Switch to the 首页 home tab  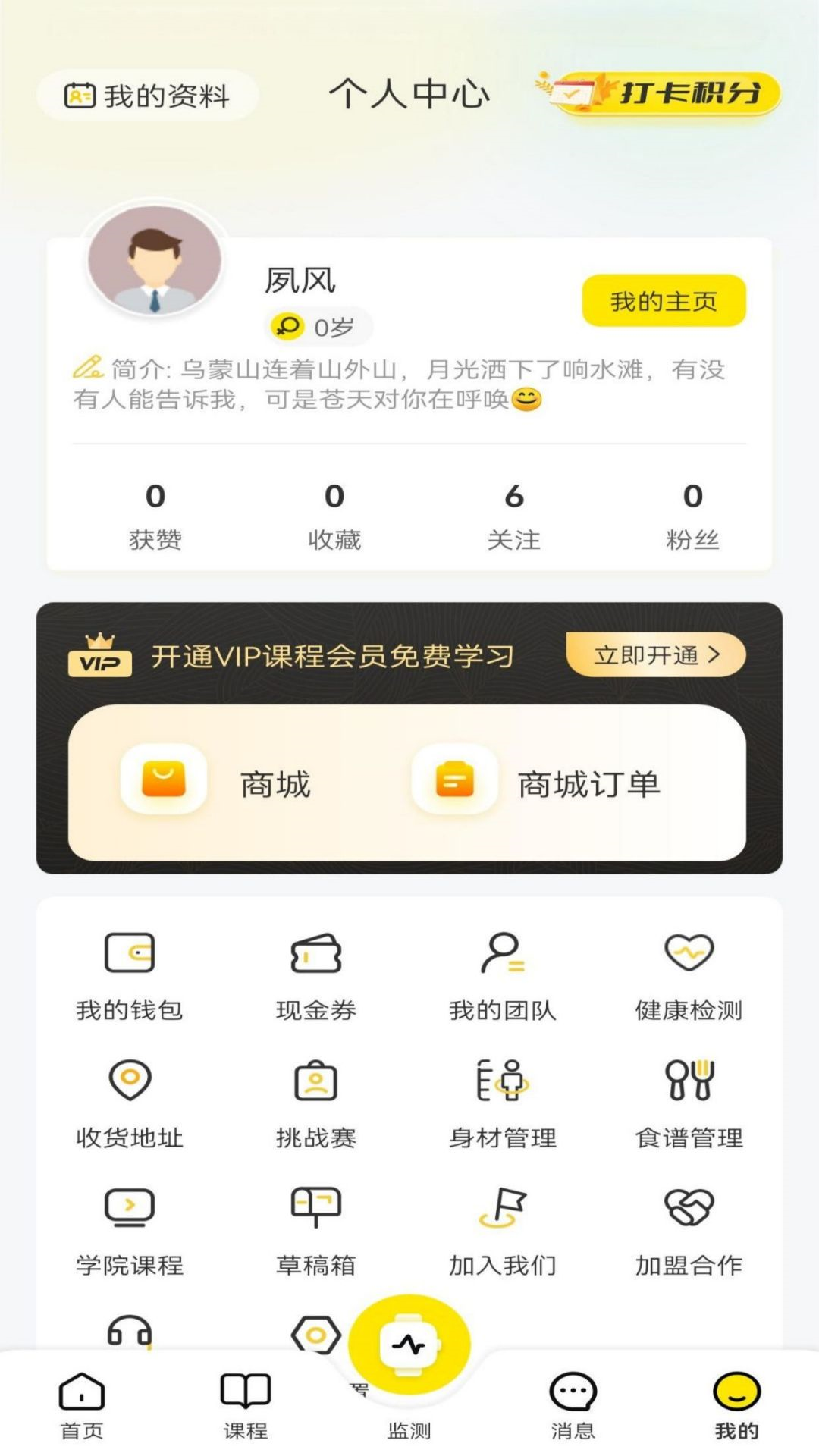[x=82, y=1404]
